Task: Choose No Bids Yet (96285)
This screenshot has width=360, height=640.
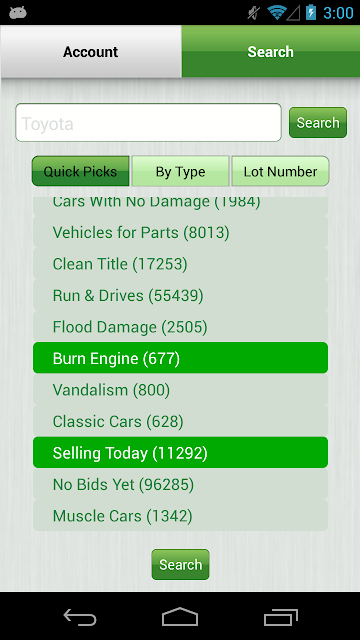Action: tap(180, 484)
